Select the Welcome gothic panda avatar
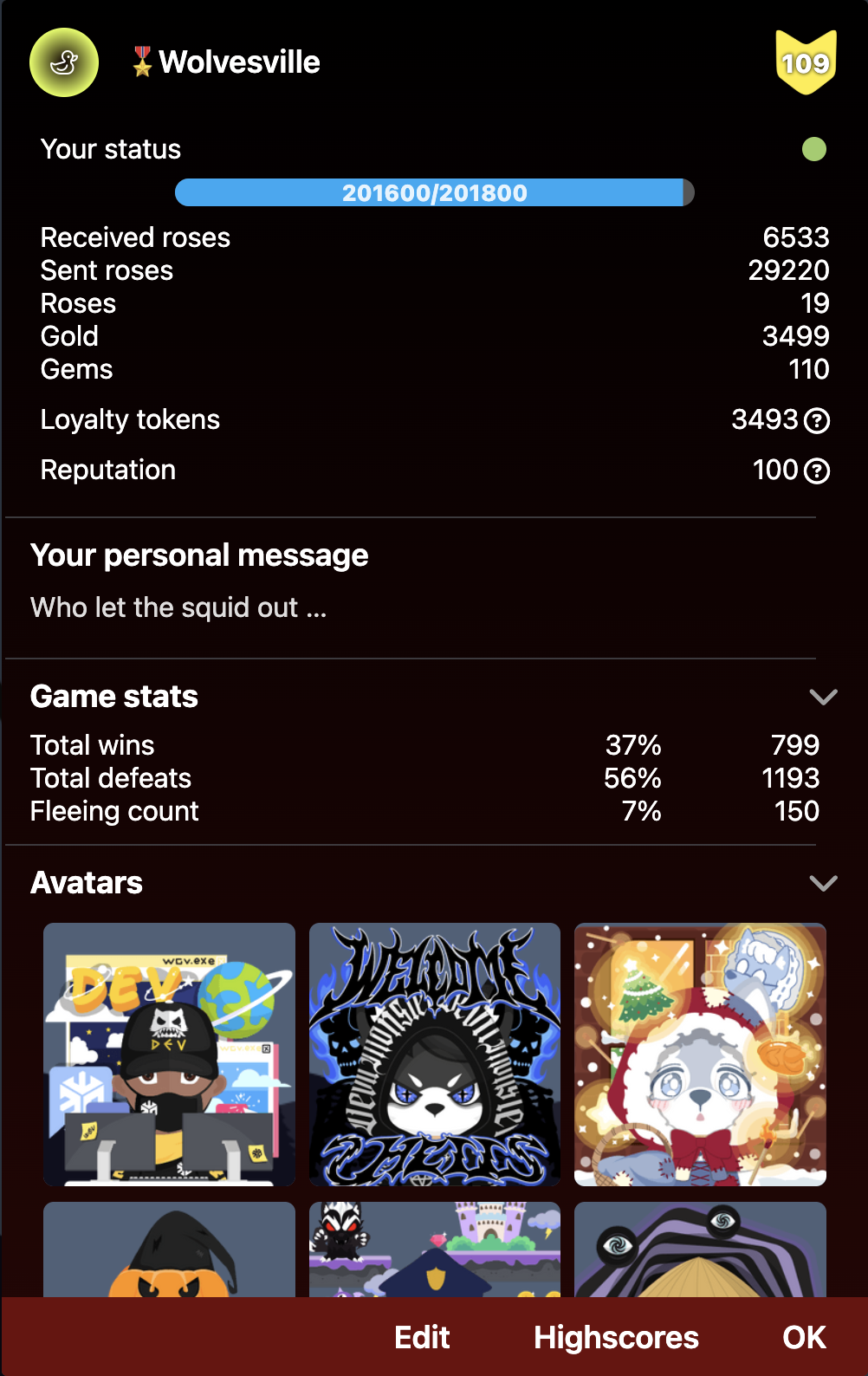868x1376 pixels. coord(435,1054)
